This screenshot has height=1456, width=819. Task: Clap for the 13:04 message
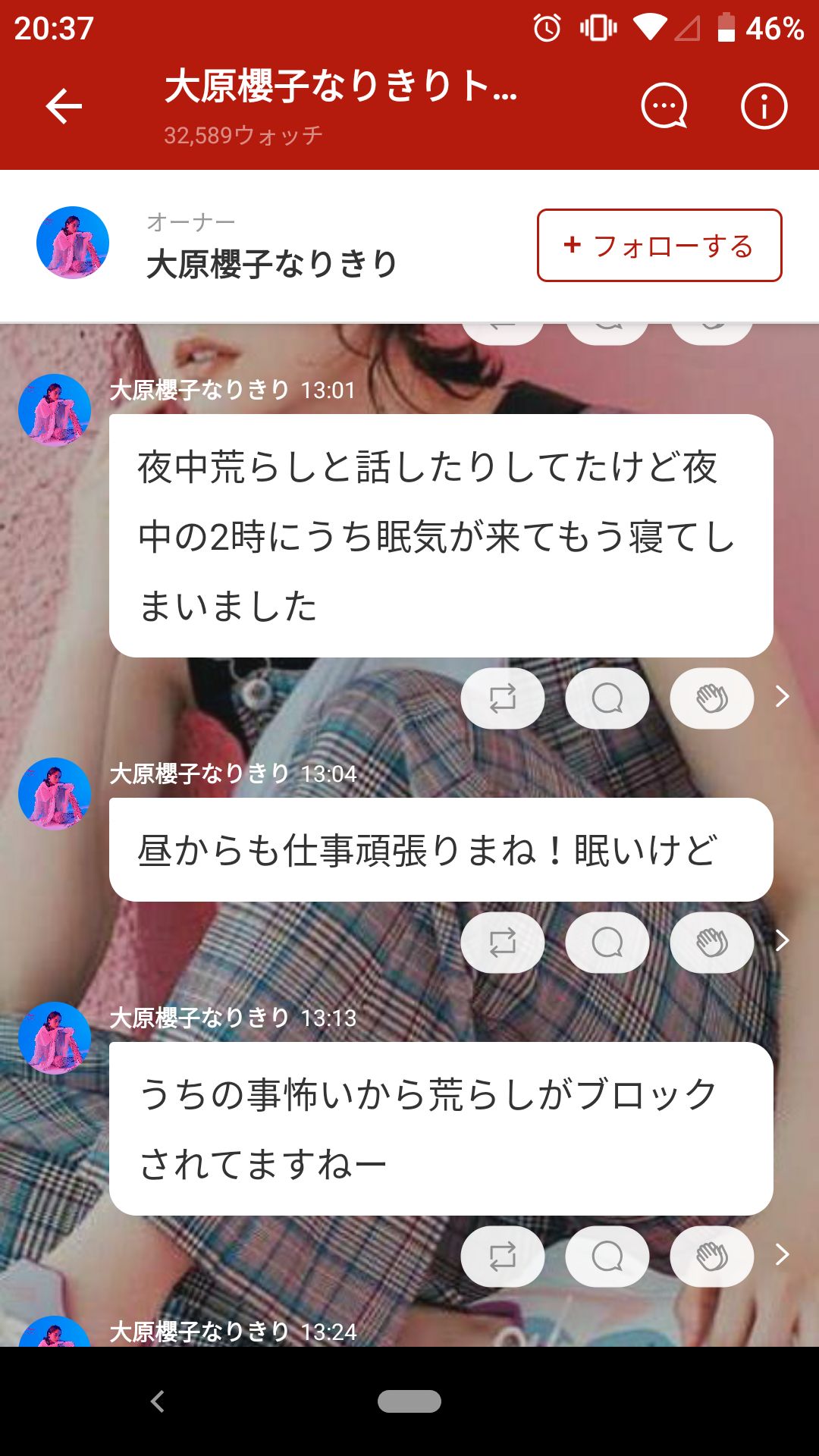coord(711,943)
